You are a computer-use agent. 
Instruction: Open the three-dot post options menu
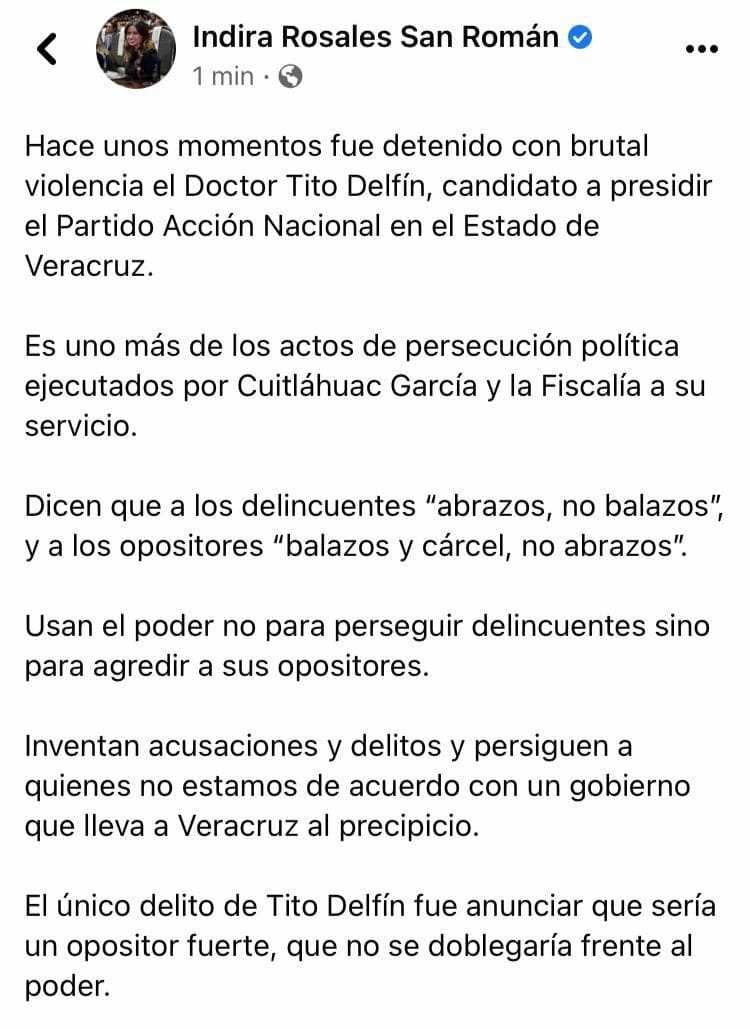(x=701, y=48)
